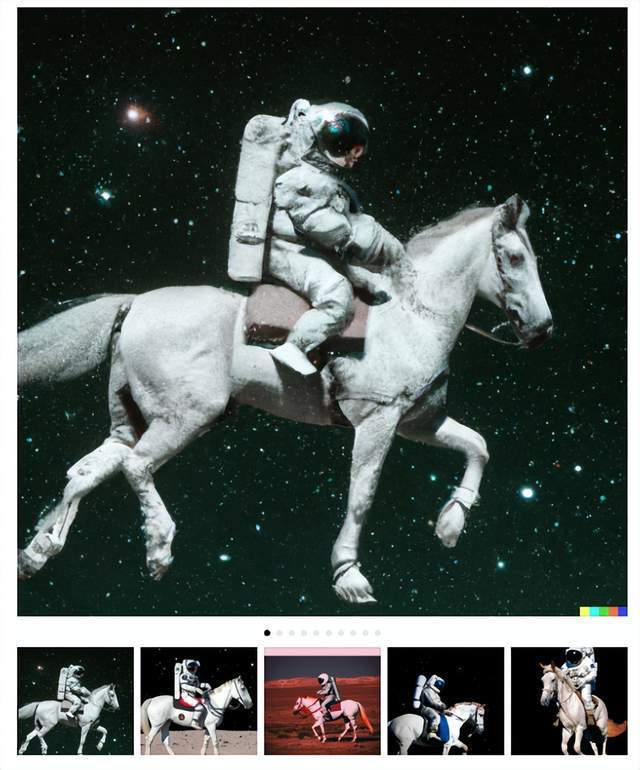Open the thumbnail with the horse on moon ground

pos(198,700)
